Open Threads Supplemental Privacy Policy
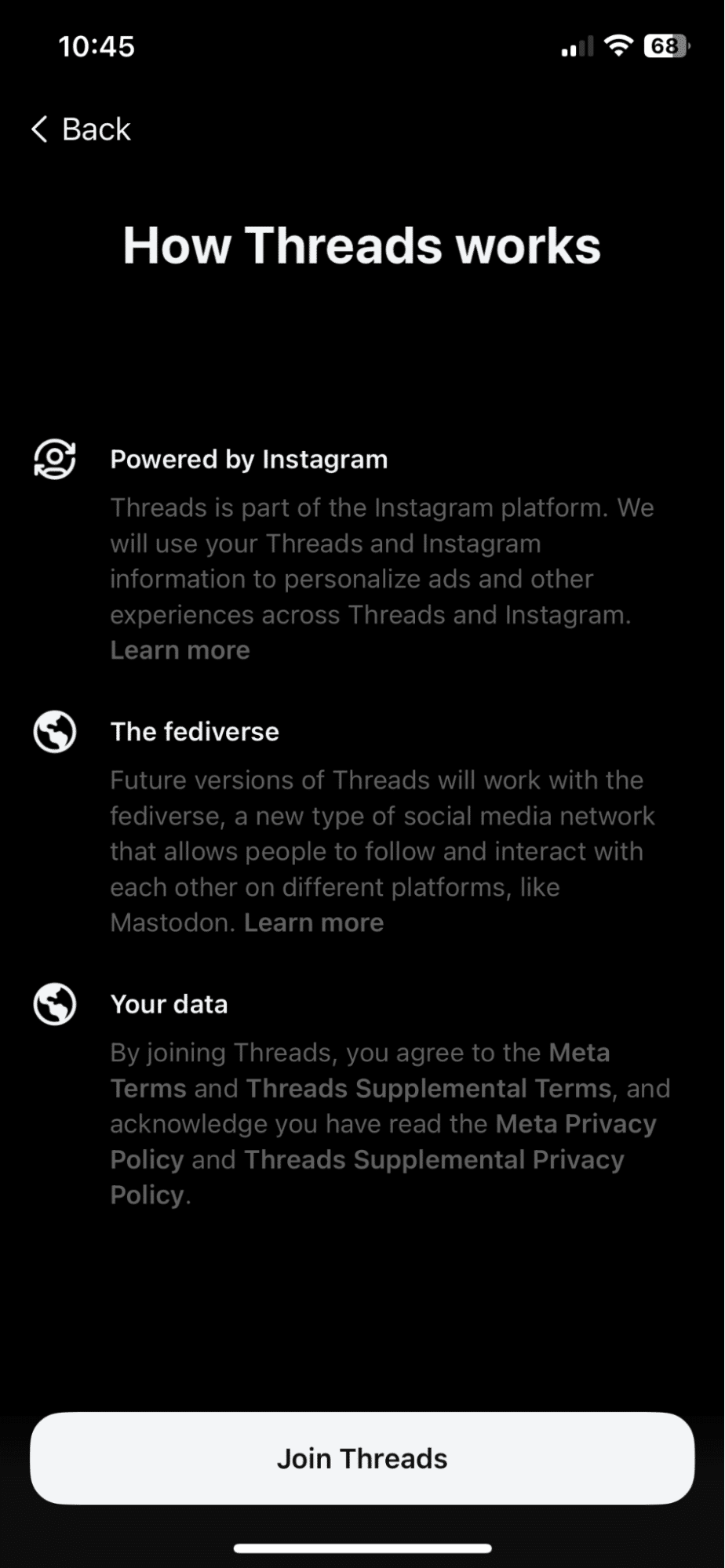This screenshot has height=1568, width=725. tap(434, 1159)
